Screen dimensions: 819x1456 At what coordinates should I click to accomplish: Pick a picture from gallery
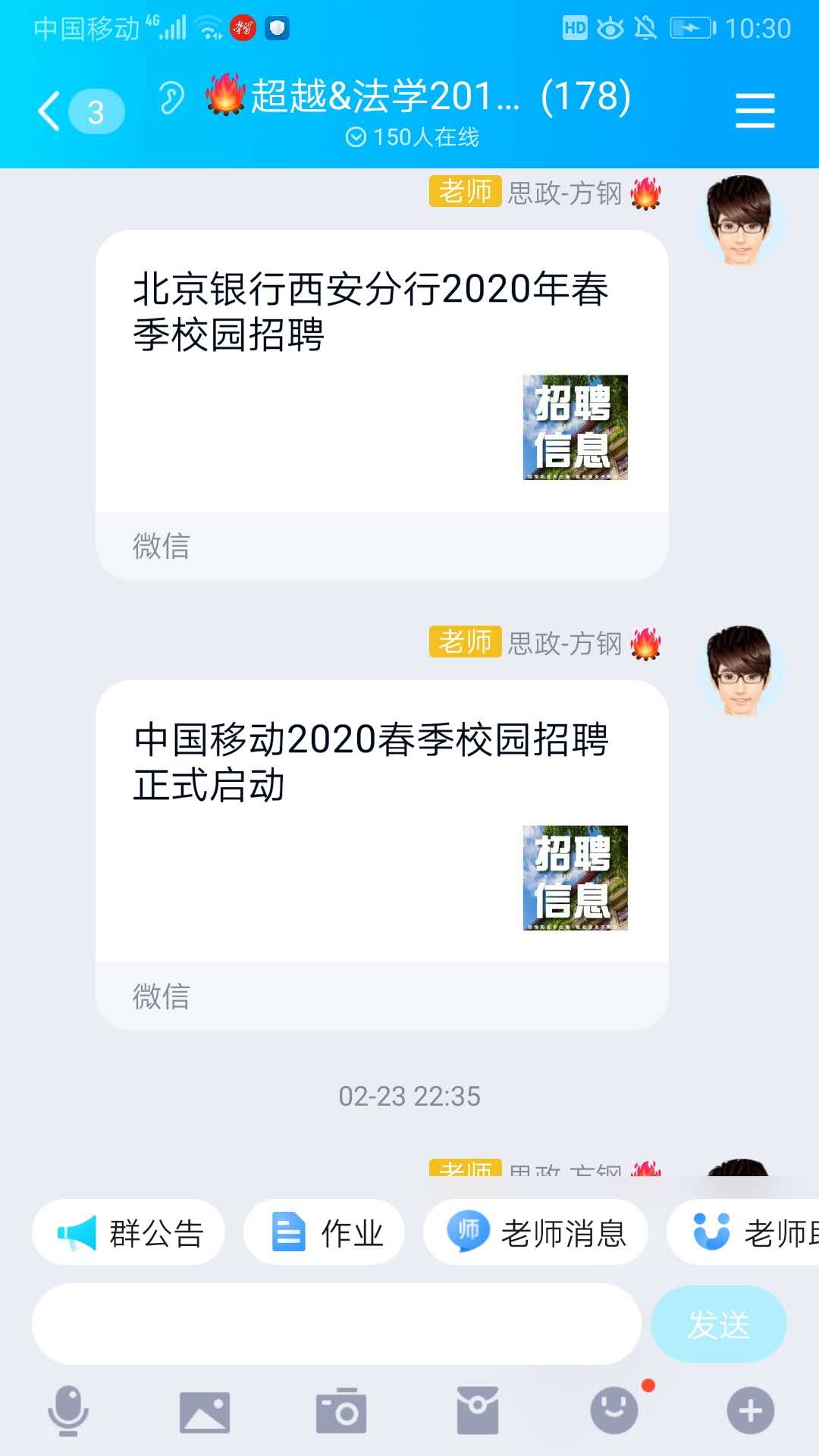pos(204,1412)
